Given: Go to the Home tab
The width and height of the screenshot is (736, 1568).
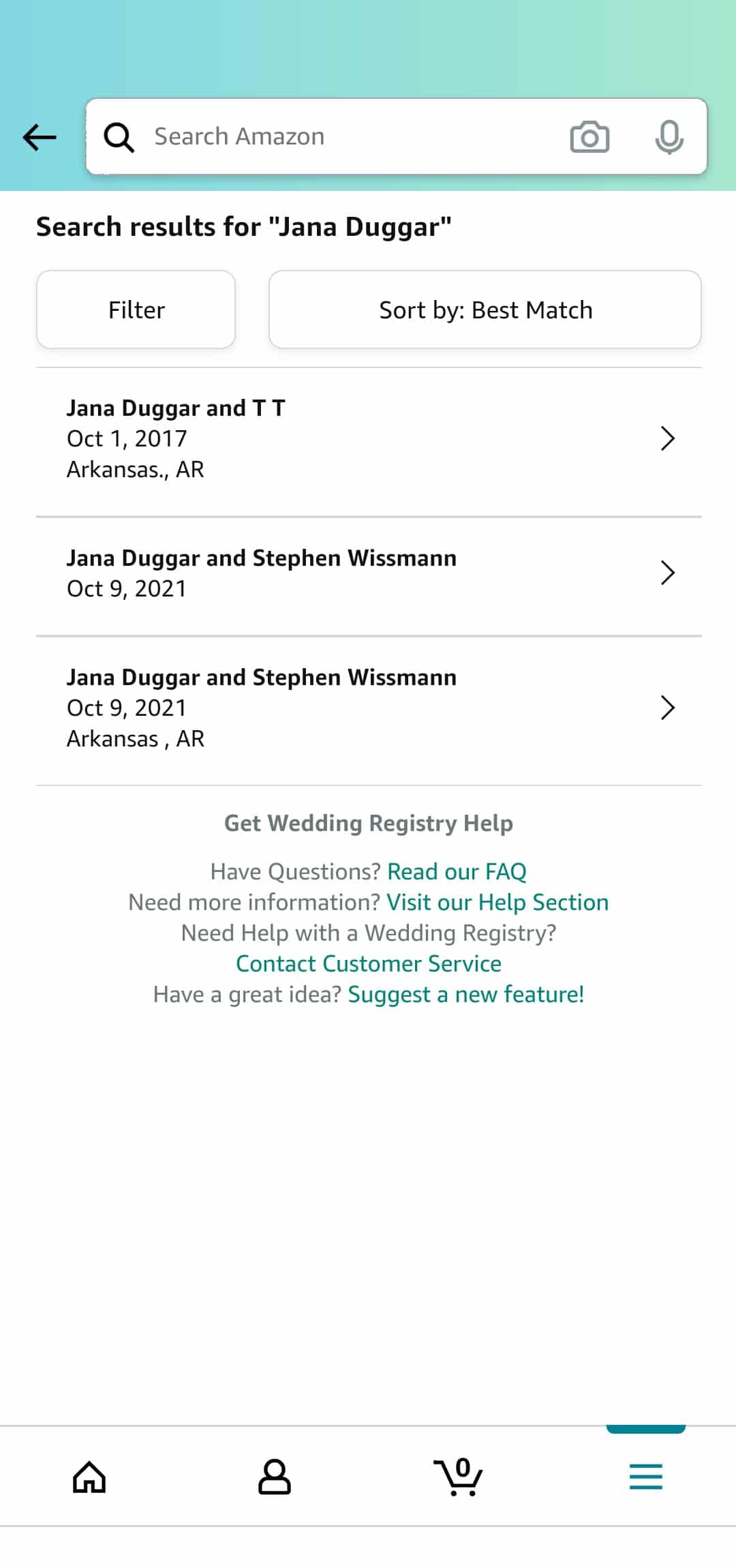Looking at the screenshot, I should (x=89, y=1477).
